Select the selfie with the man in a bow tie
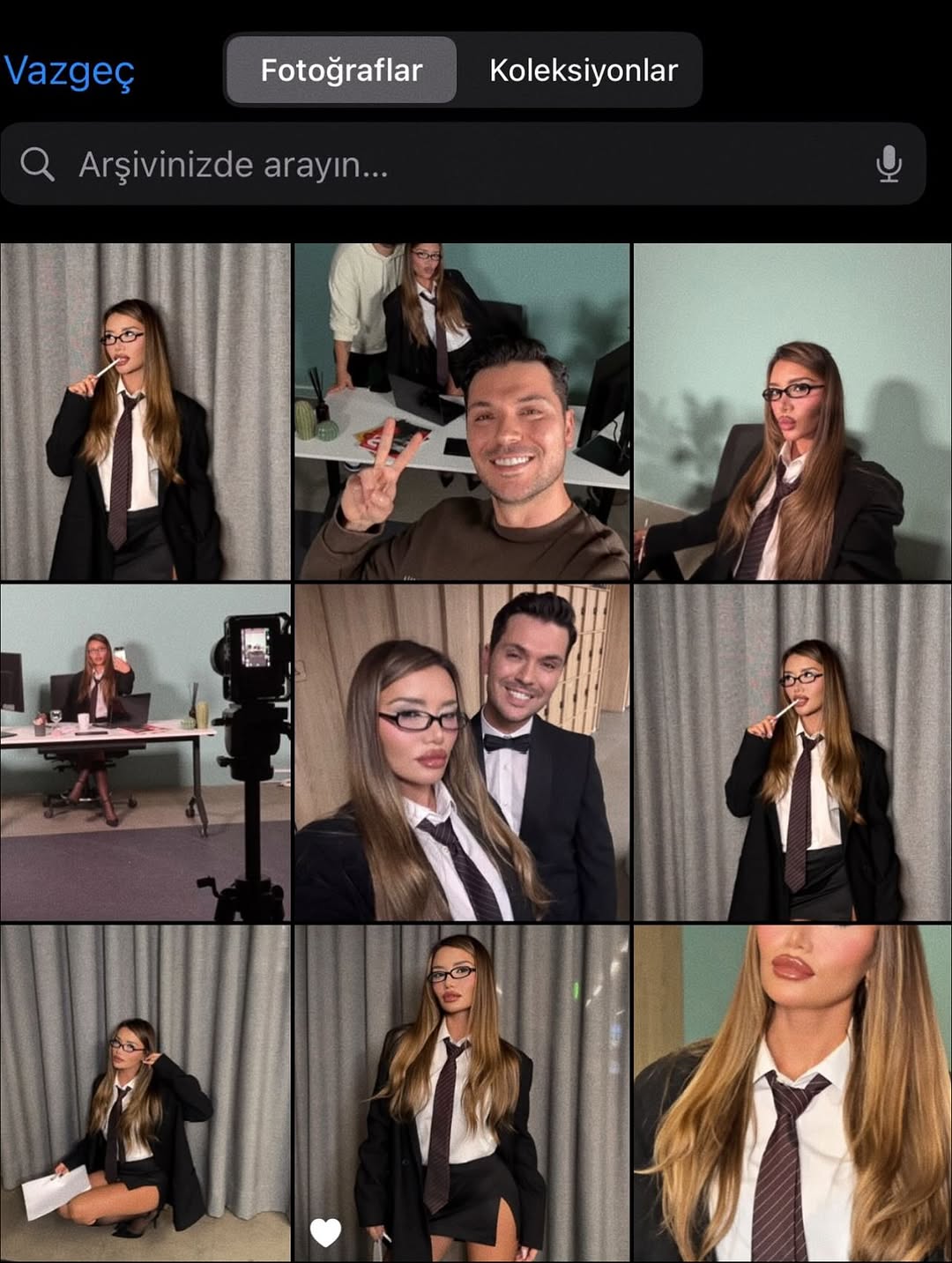952x1263 pixels. pyautogui.click(x=462, y=752)
